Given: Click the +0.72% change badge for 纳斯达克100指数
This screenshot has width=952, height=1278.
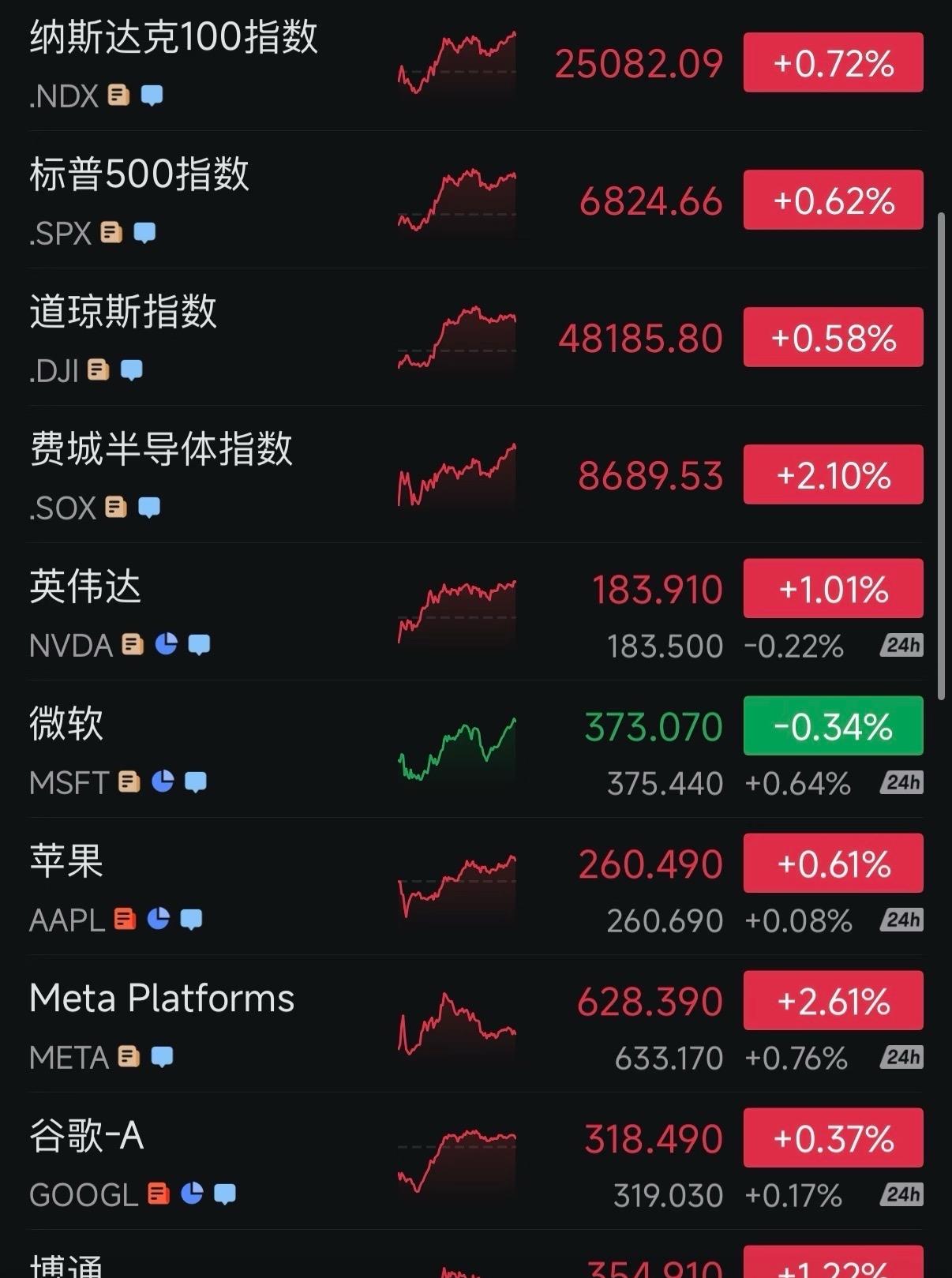Looking at the screenshot, I should tap(833, 63).
